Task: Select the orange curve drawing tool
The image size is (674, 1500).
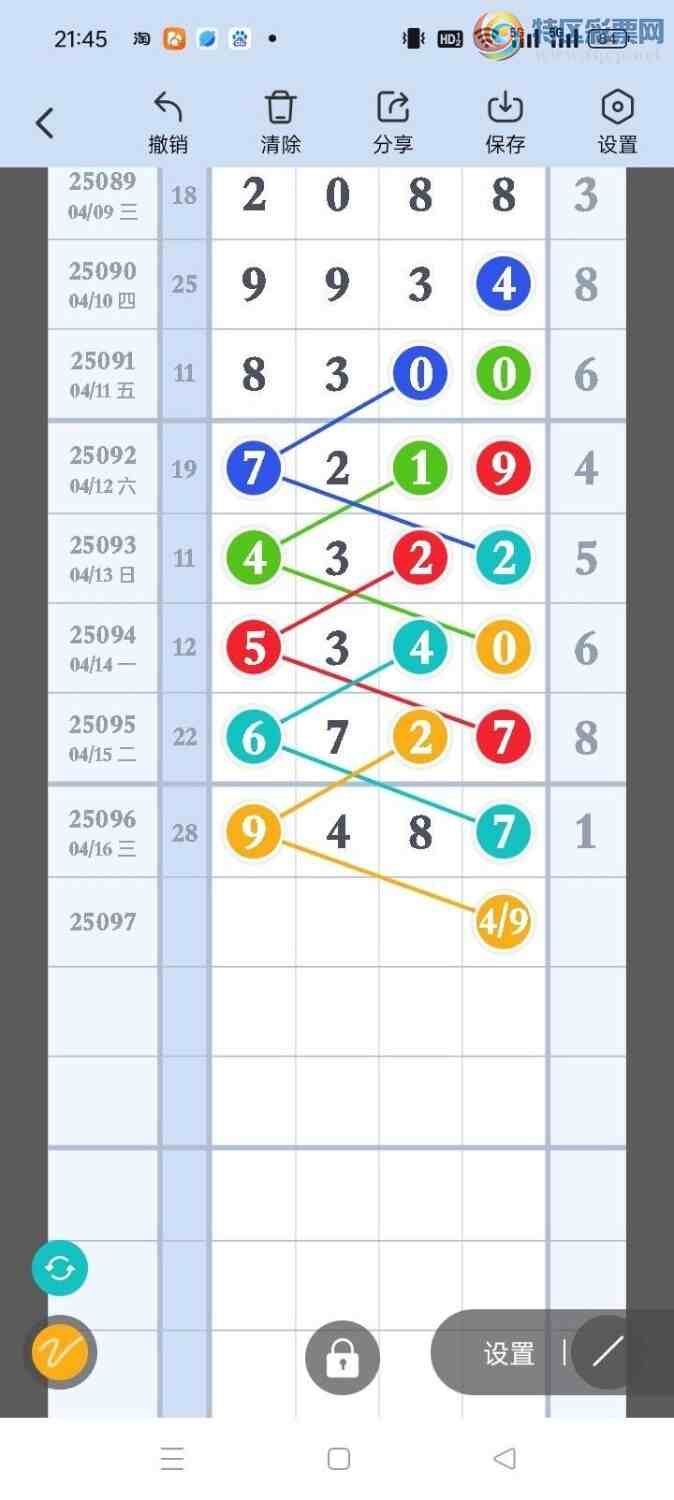Action: [x=60, y=1353]
